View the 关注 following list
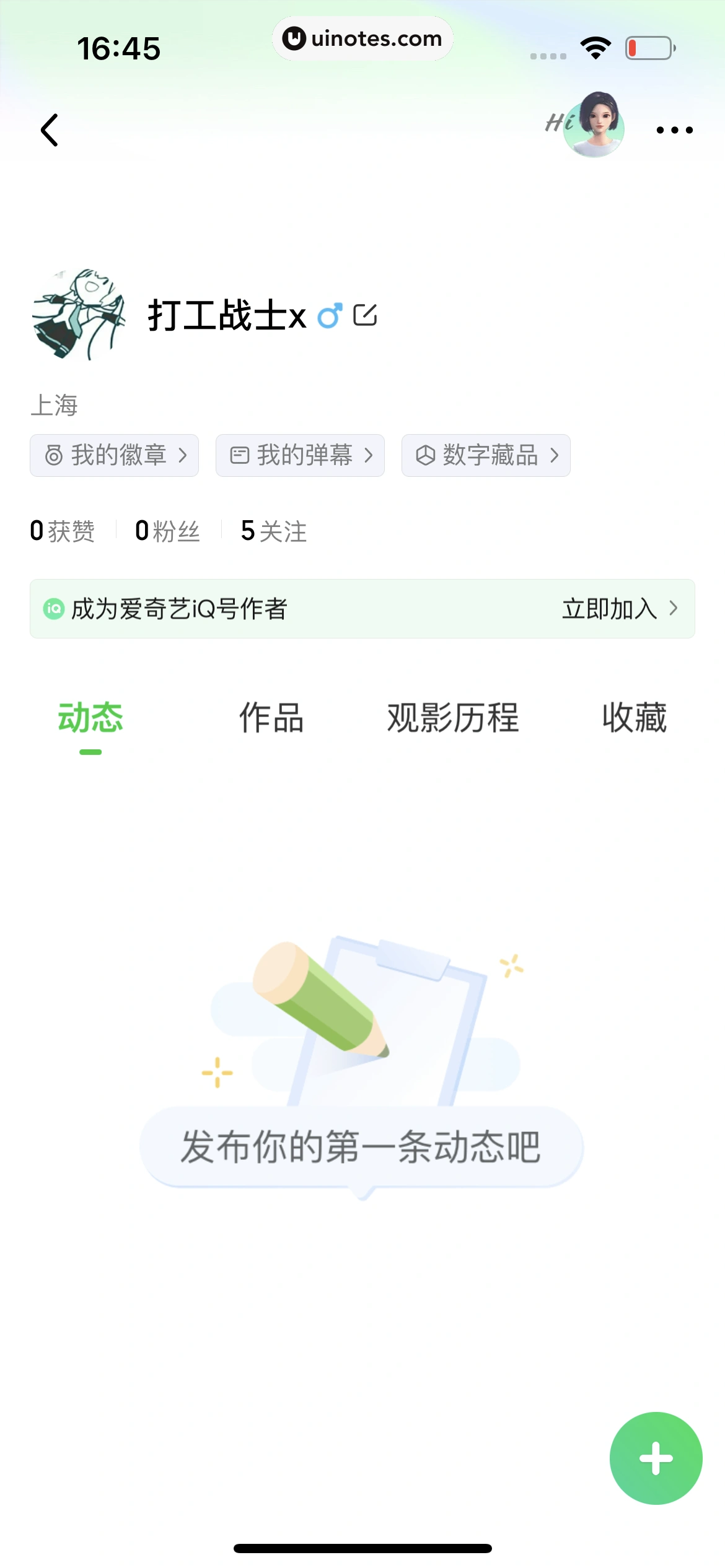 [x=274, y=531]
